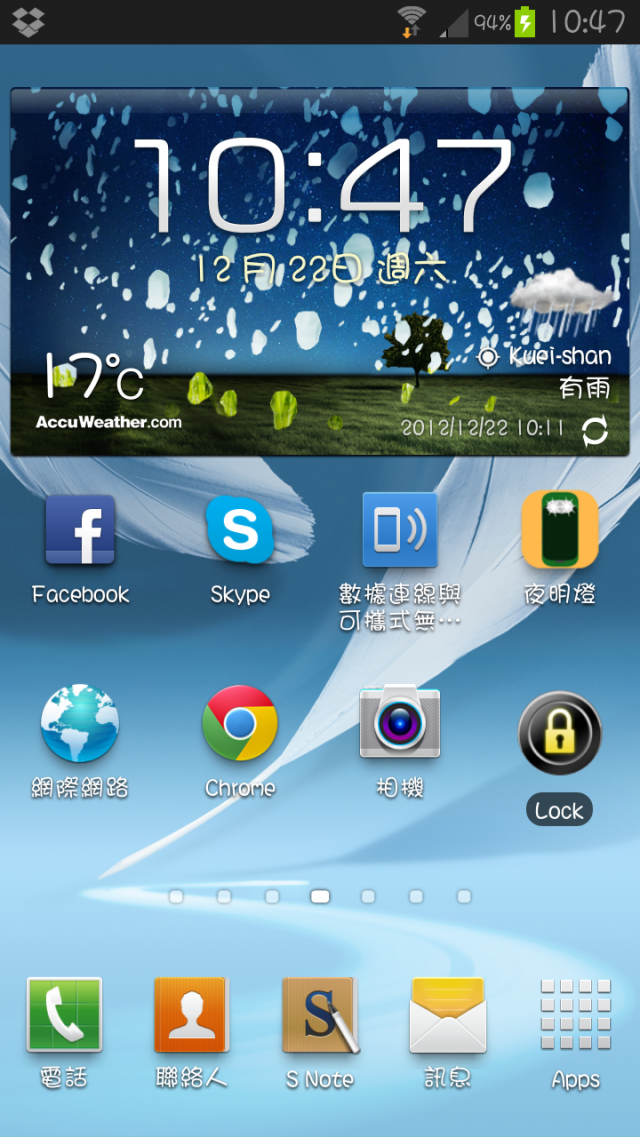This screenshot has width=640, height=1138.
Task: Open 聯絡人 contacts
Action: click(192, 1015)
